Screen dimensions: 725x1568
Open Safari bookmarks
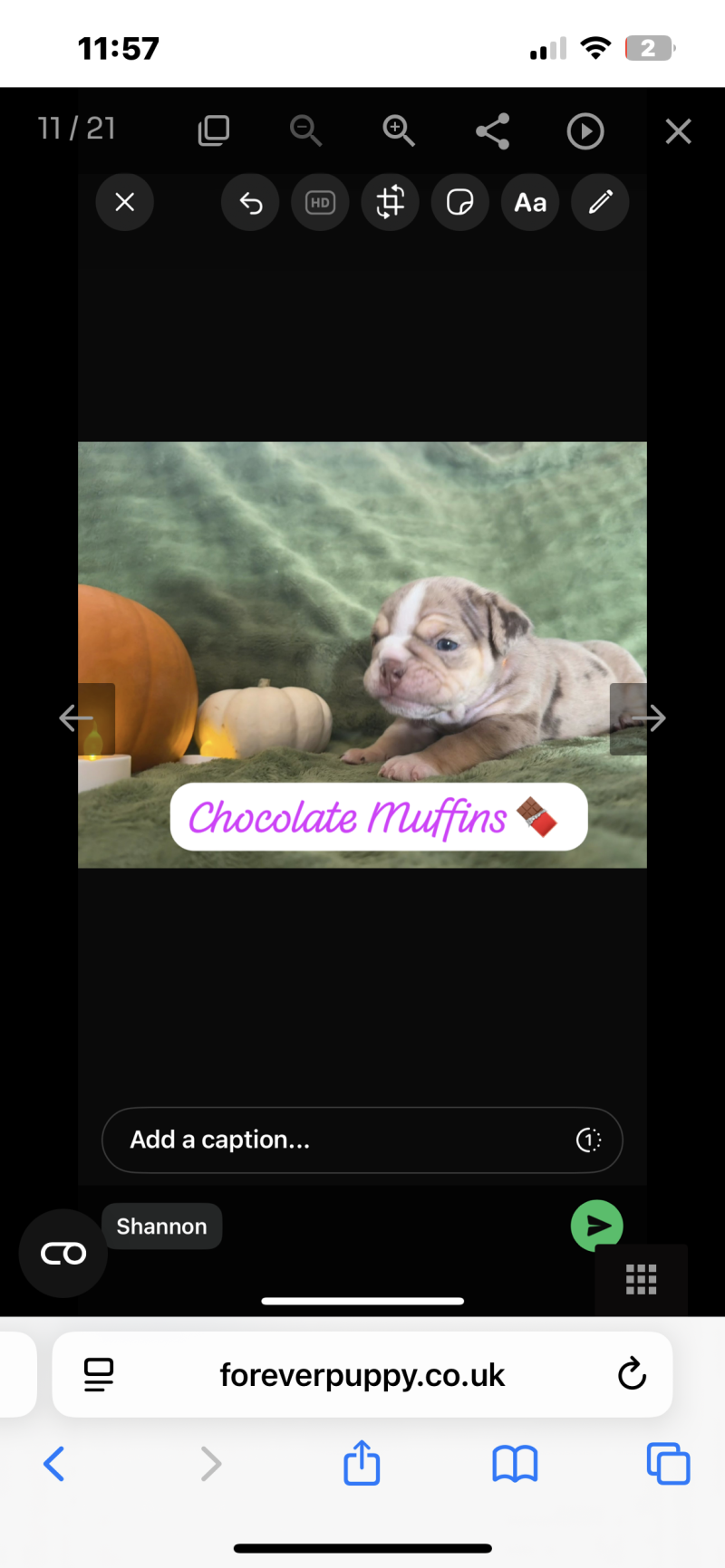(515, 1463)
